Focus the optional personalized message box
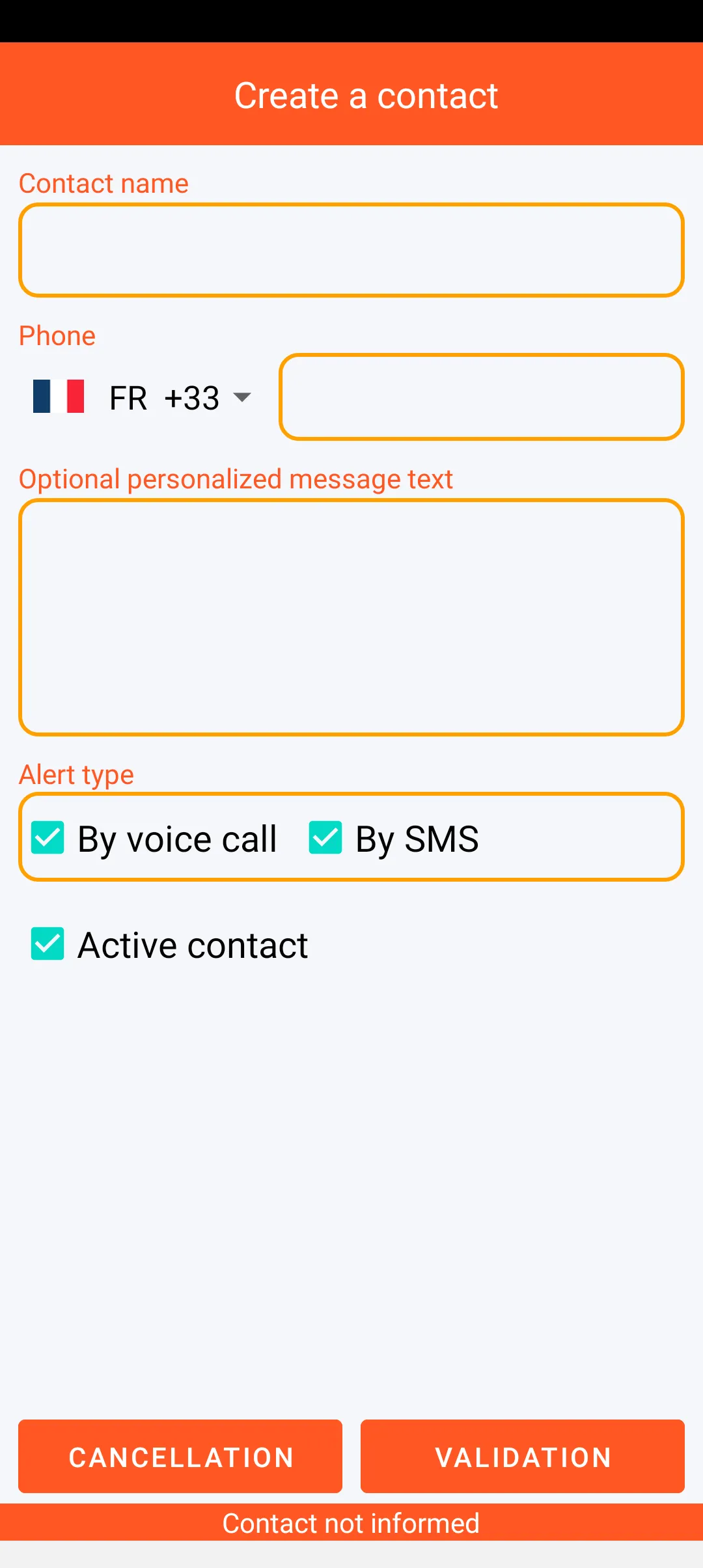Viewport: 703px width, 1568px height. click(x=351, y=617)
